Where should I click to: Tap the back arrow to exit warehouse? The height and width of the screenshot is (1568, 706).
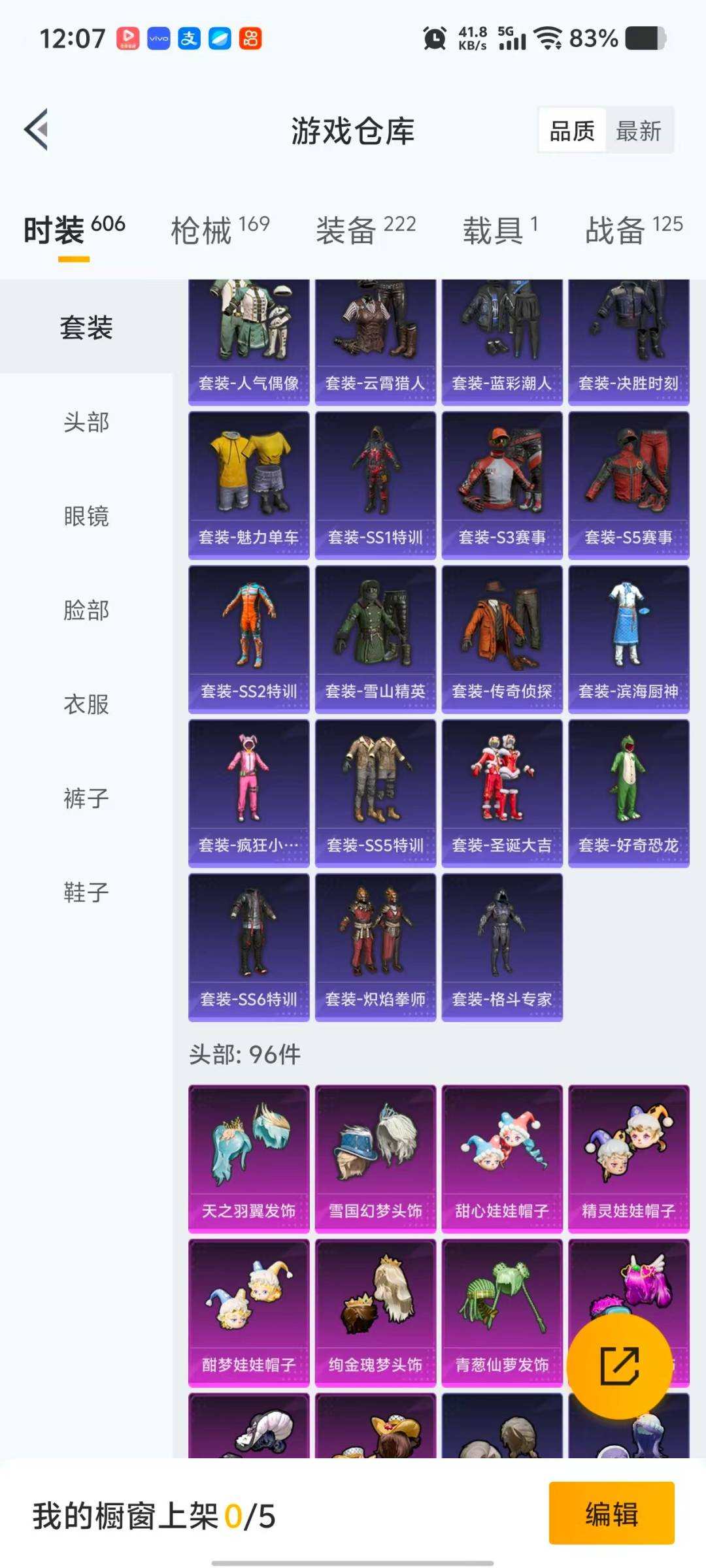pyautogui.click(x=37, y=128)
